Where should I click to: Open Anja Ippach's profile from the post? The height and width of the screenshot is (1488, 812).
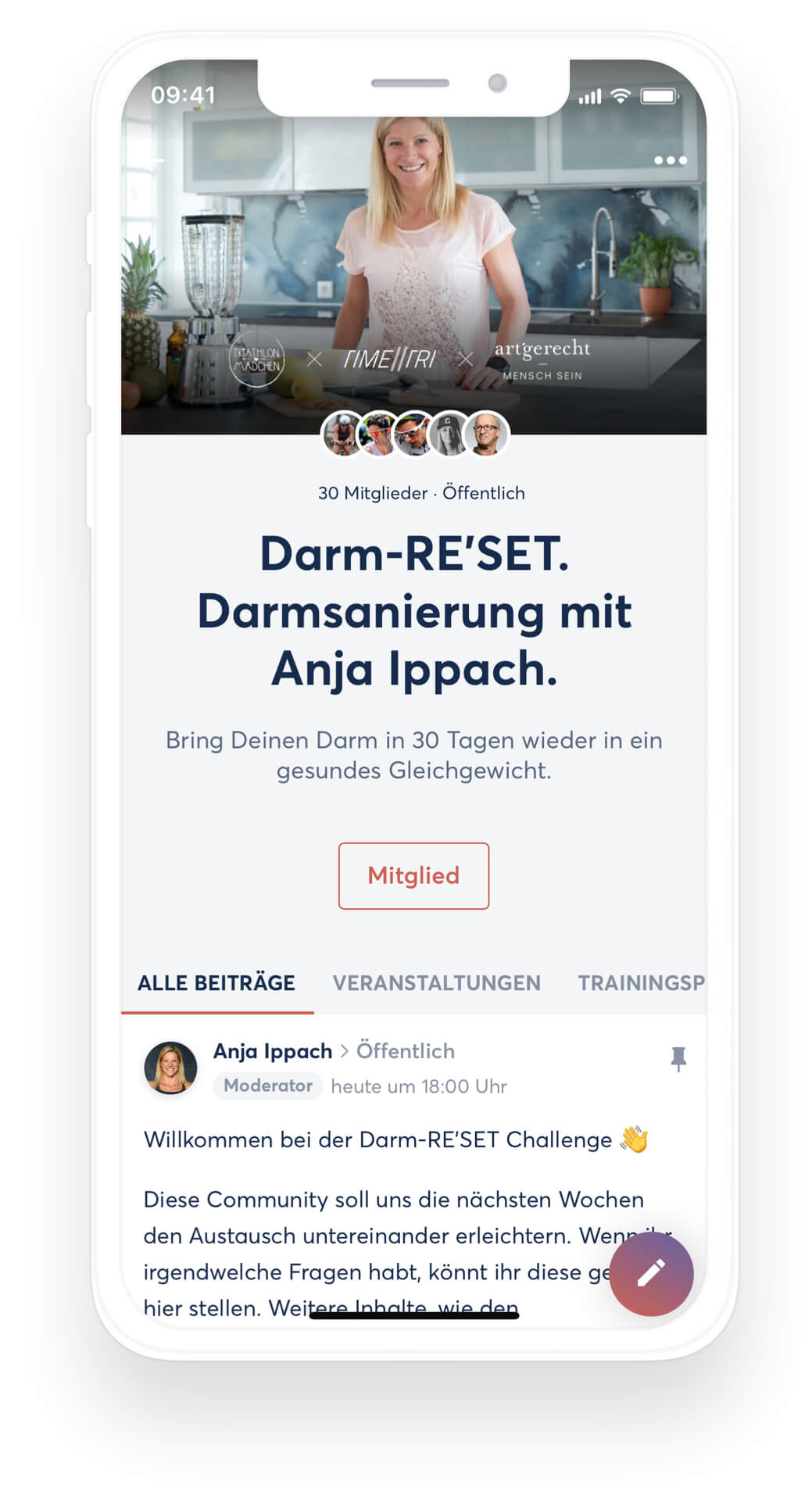click(x=273, y=1051)
